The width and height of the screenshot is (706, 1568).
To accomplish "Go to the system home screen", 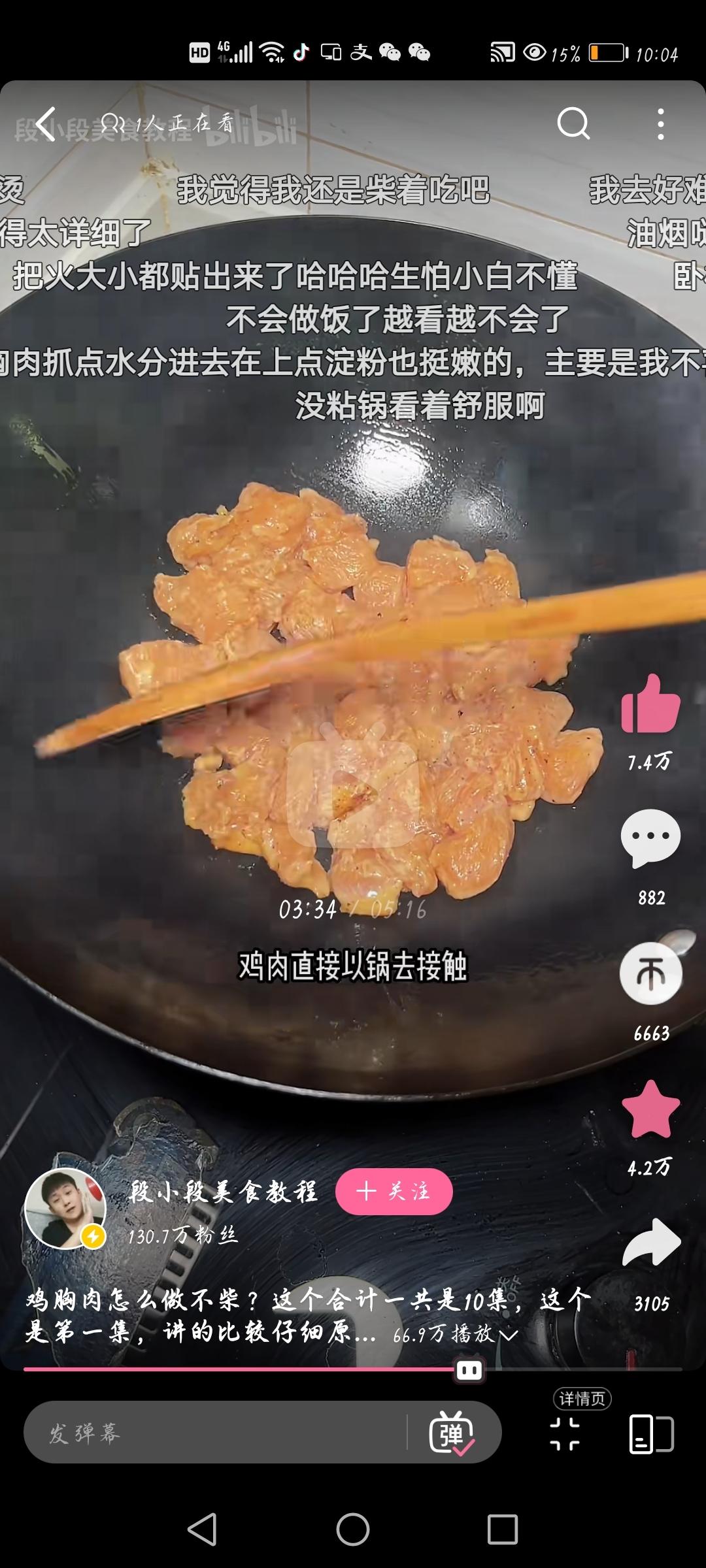I will tap(353, 1529).
